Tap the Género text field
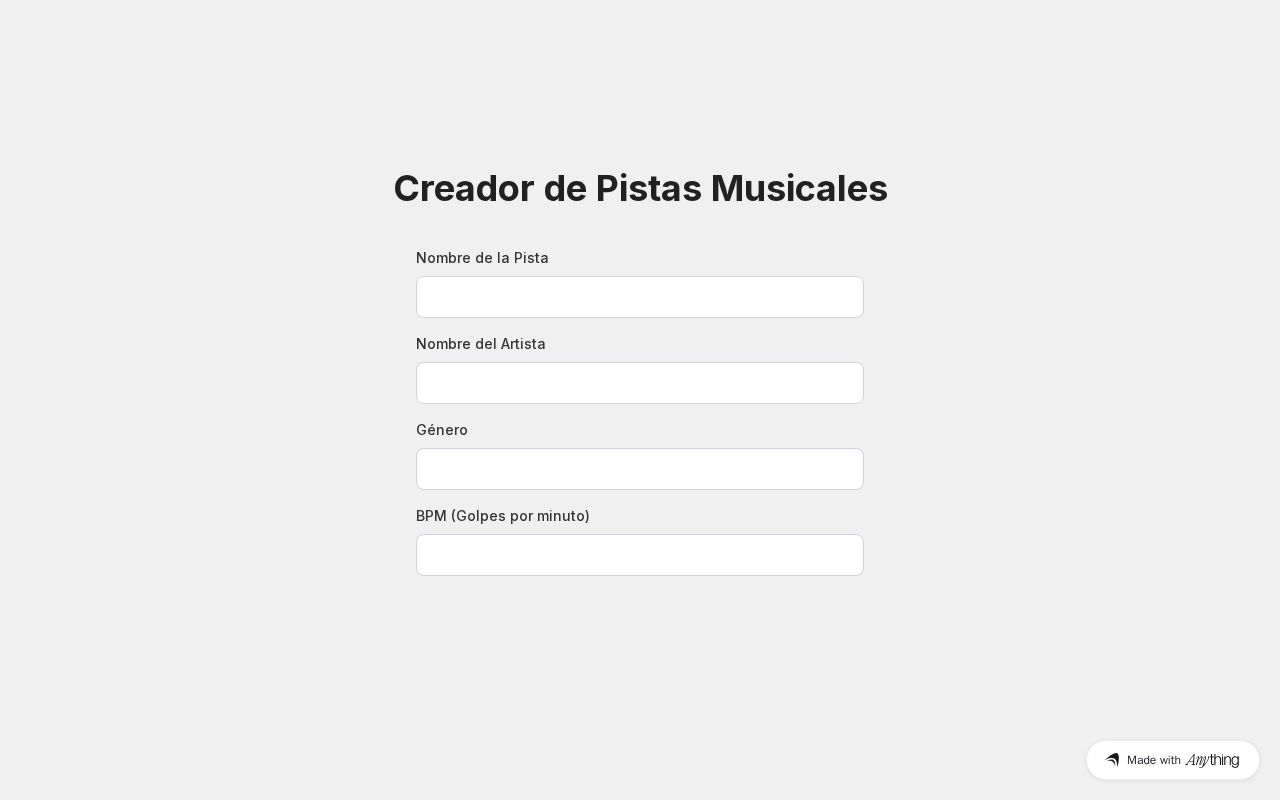The height and width of the screenshot is (800, 1280). click(640, 469)
